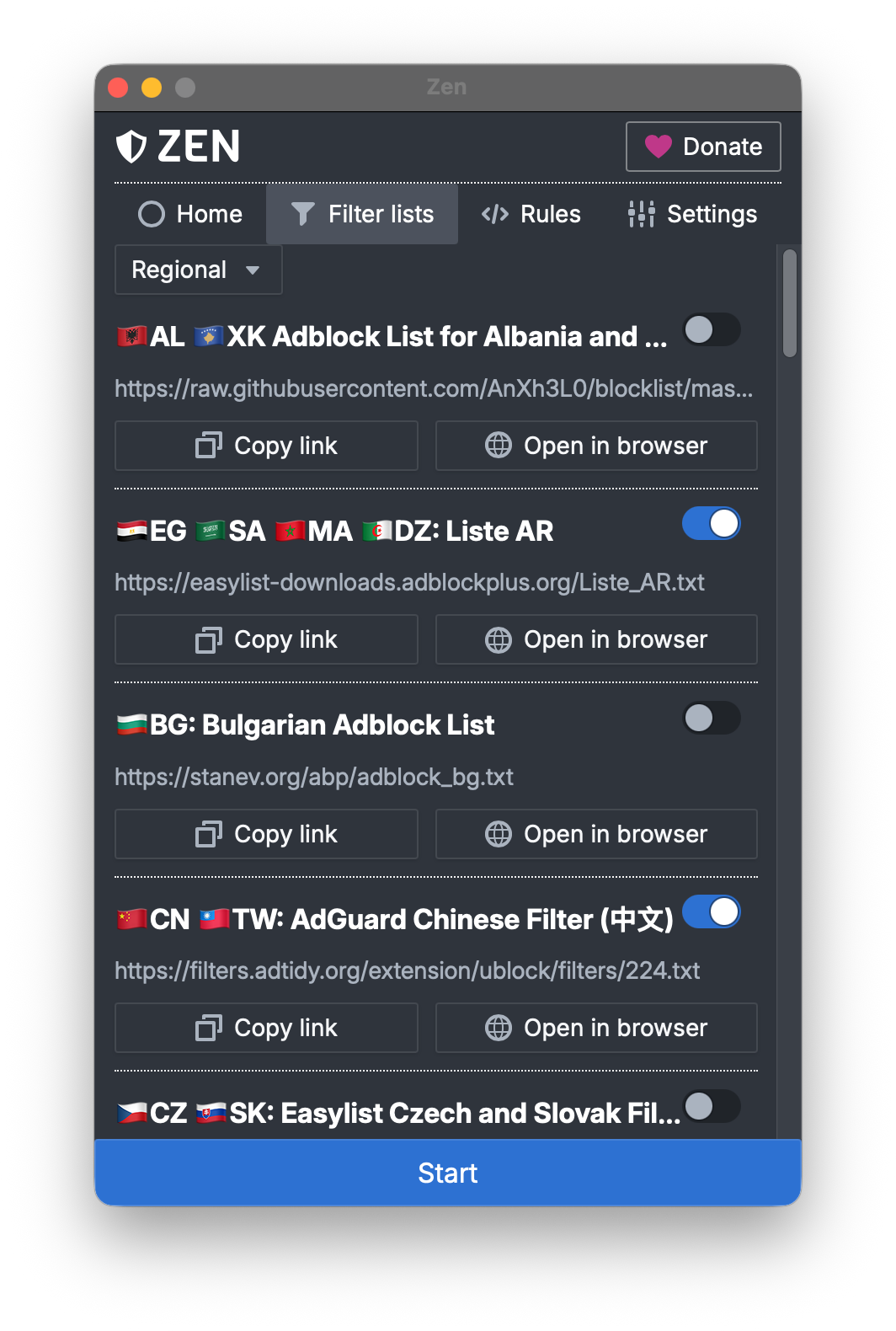Open Bulgarian Adblock List in browser

596,834
